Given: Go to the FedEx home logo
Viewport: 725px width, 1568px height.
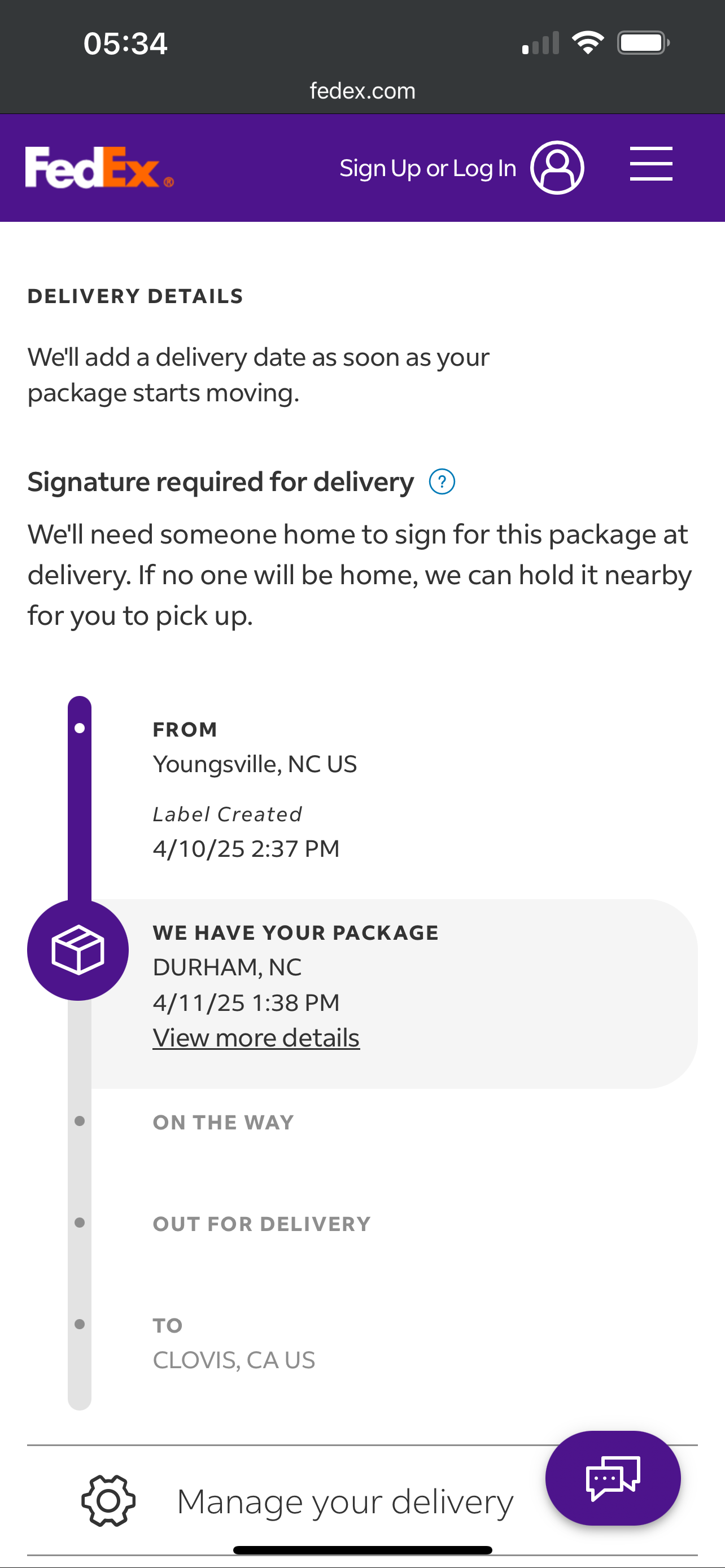Looking at the screenshot, I should pyautogui.click(x=99, y=168).
